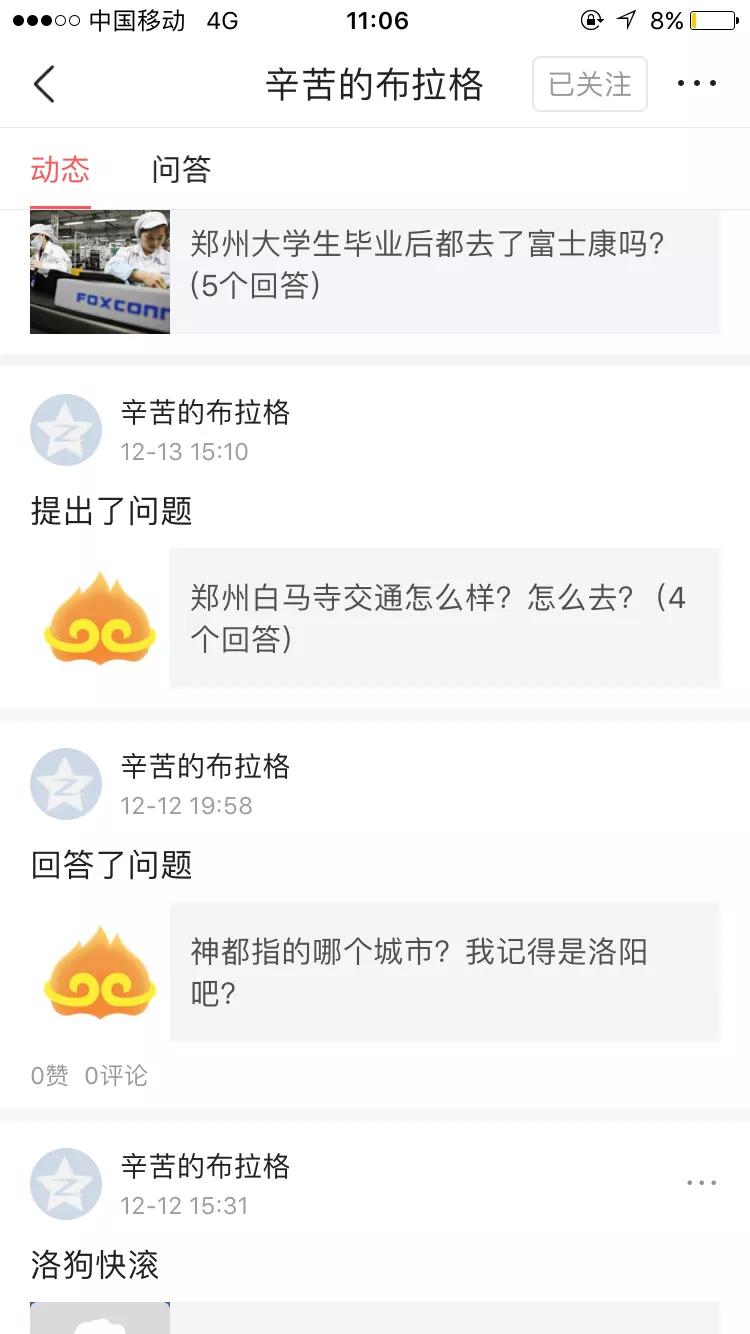View comments via 0评论
The image size is (750, 1334).
[x=116, y=1076]
